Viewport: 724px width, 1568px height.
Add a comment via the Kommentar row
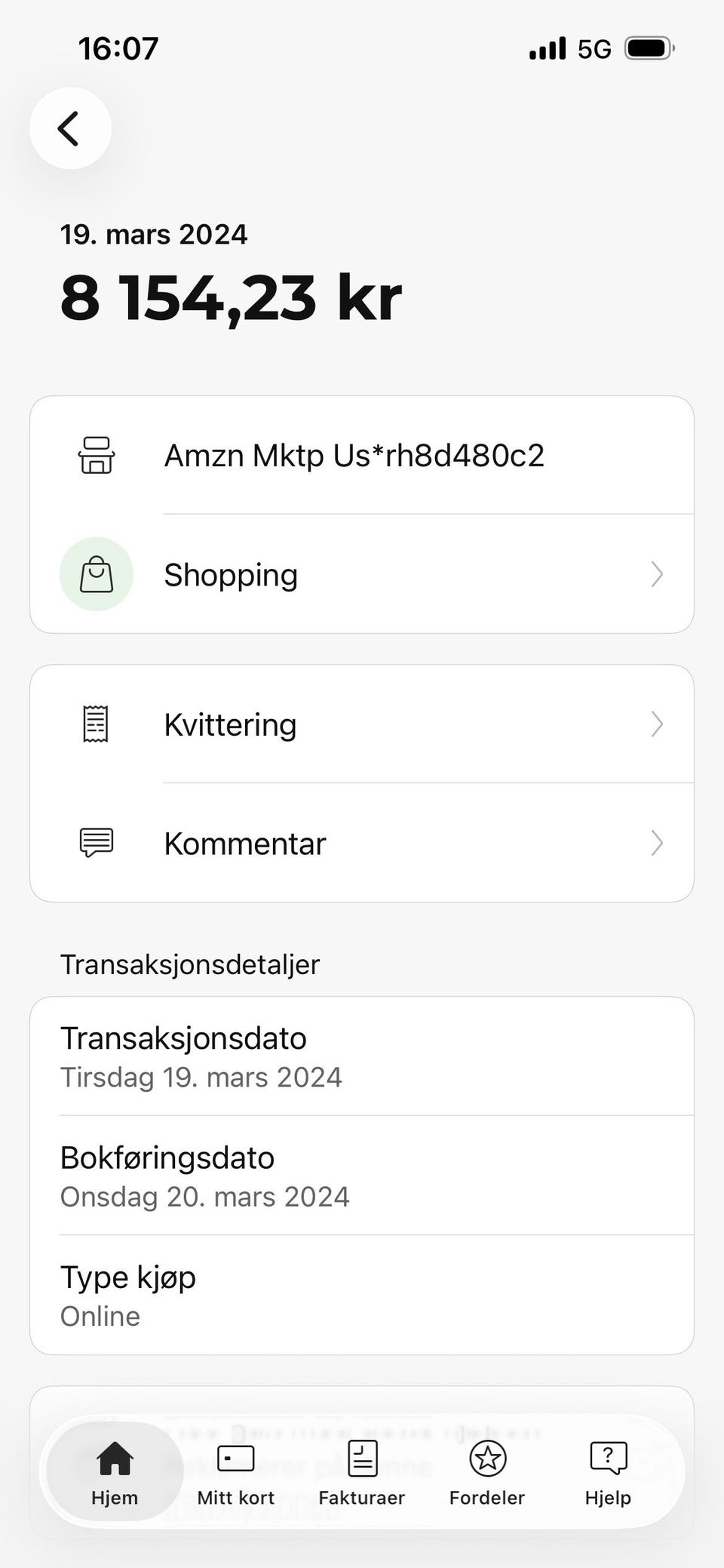coord(362,843)
